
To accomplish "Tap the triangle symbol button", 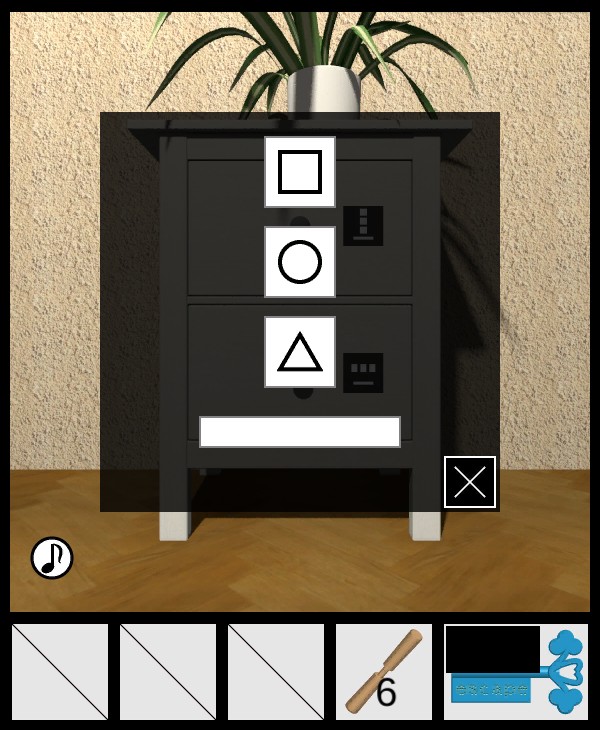I will coord(300,352).
